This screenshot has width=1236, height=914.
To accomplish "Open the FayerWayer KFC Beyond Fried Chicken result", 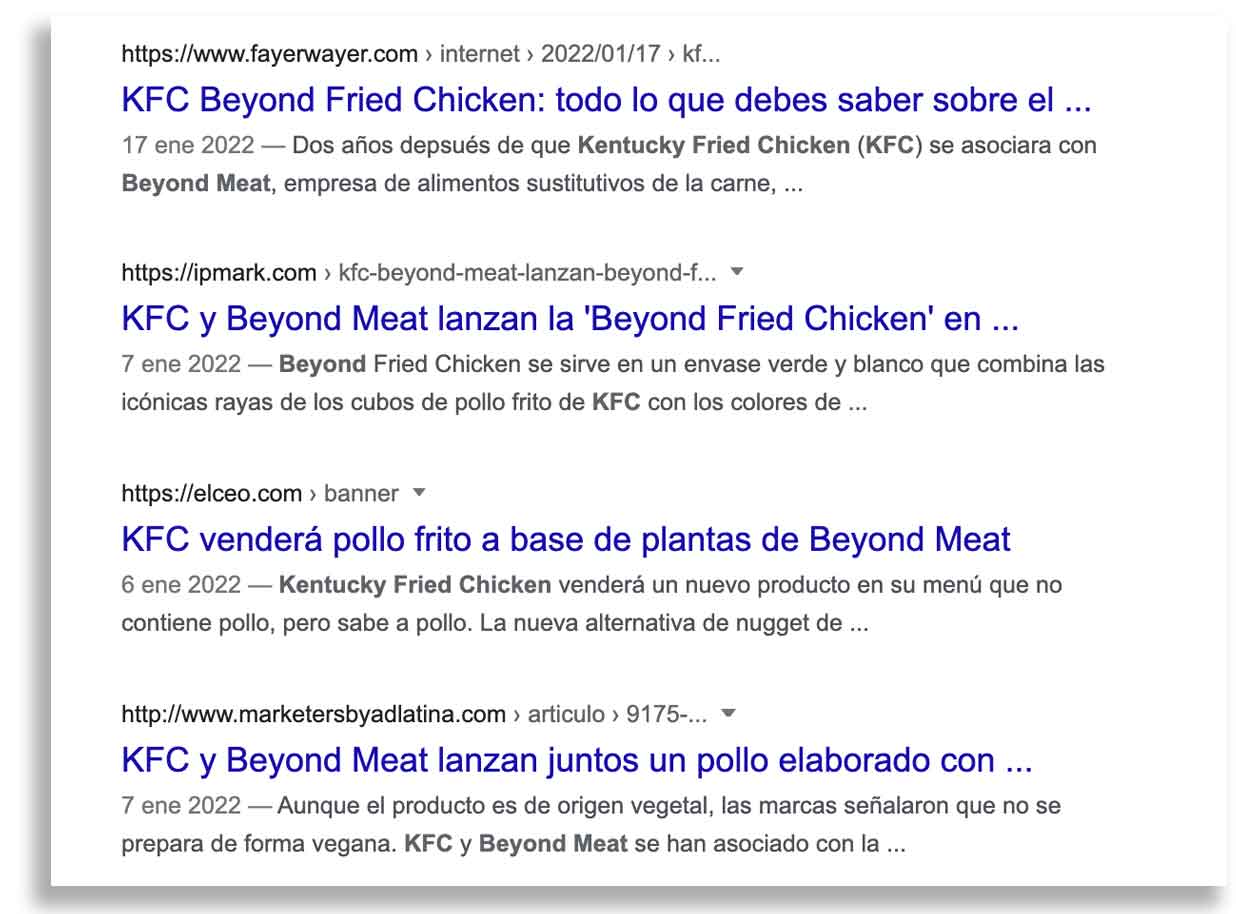I will click(605, 100).
